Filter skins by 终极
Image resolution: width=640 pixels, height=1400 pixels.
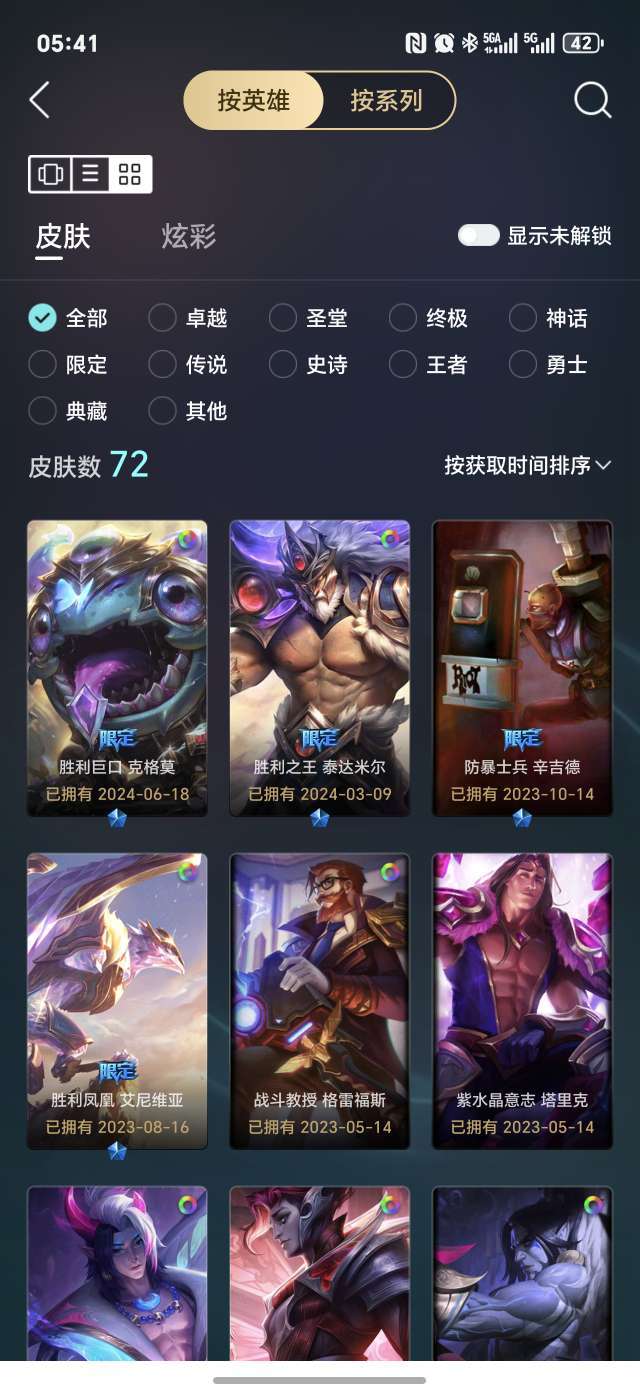[428, 318]
